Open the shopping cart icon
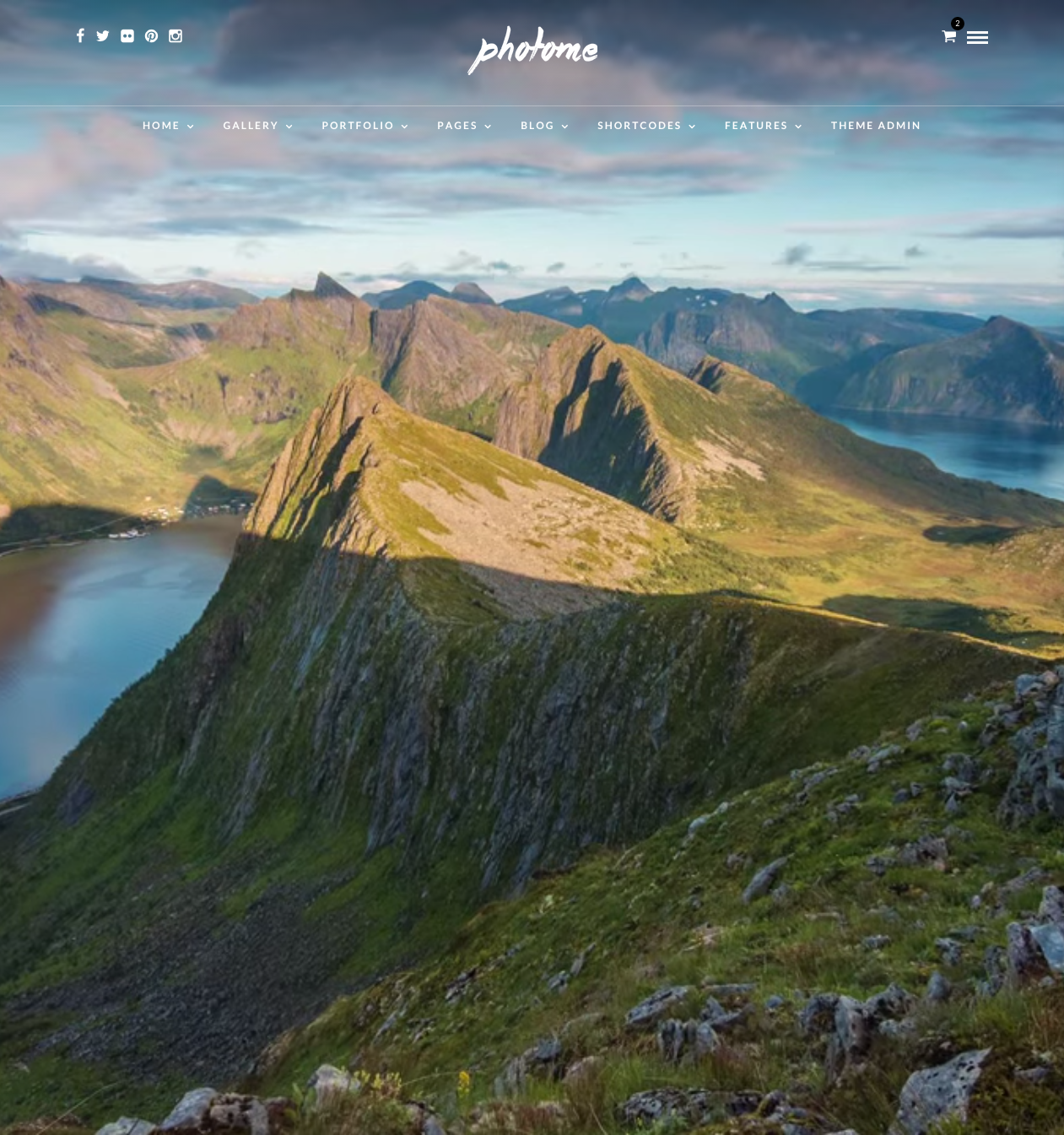 [948, 37]
